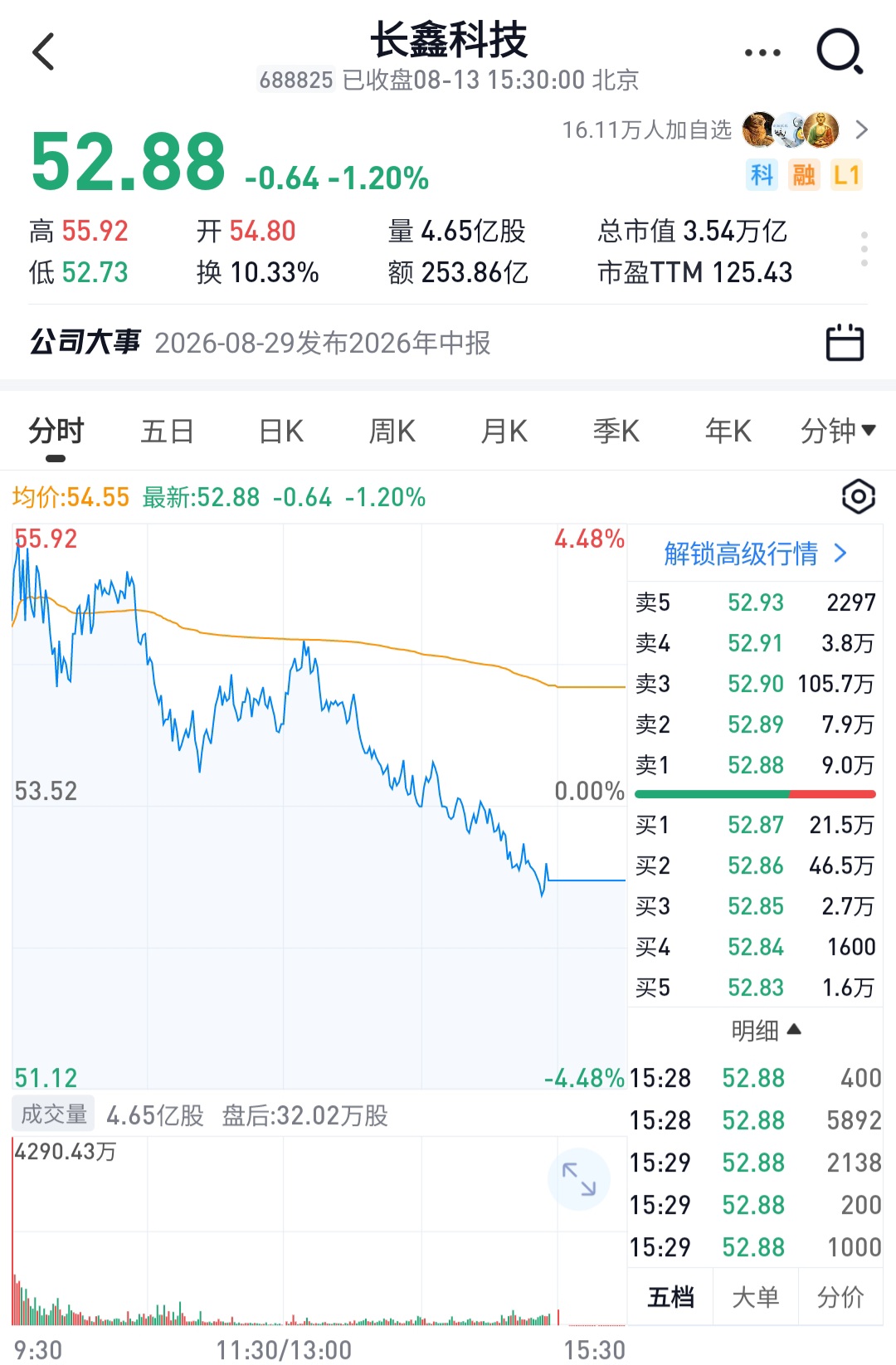
Task: Select the 五档 order book tab
Action: pos(671,1297)
